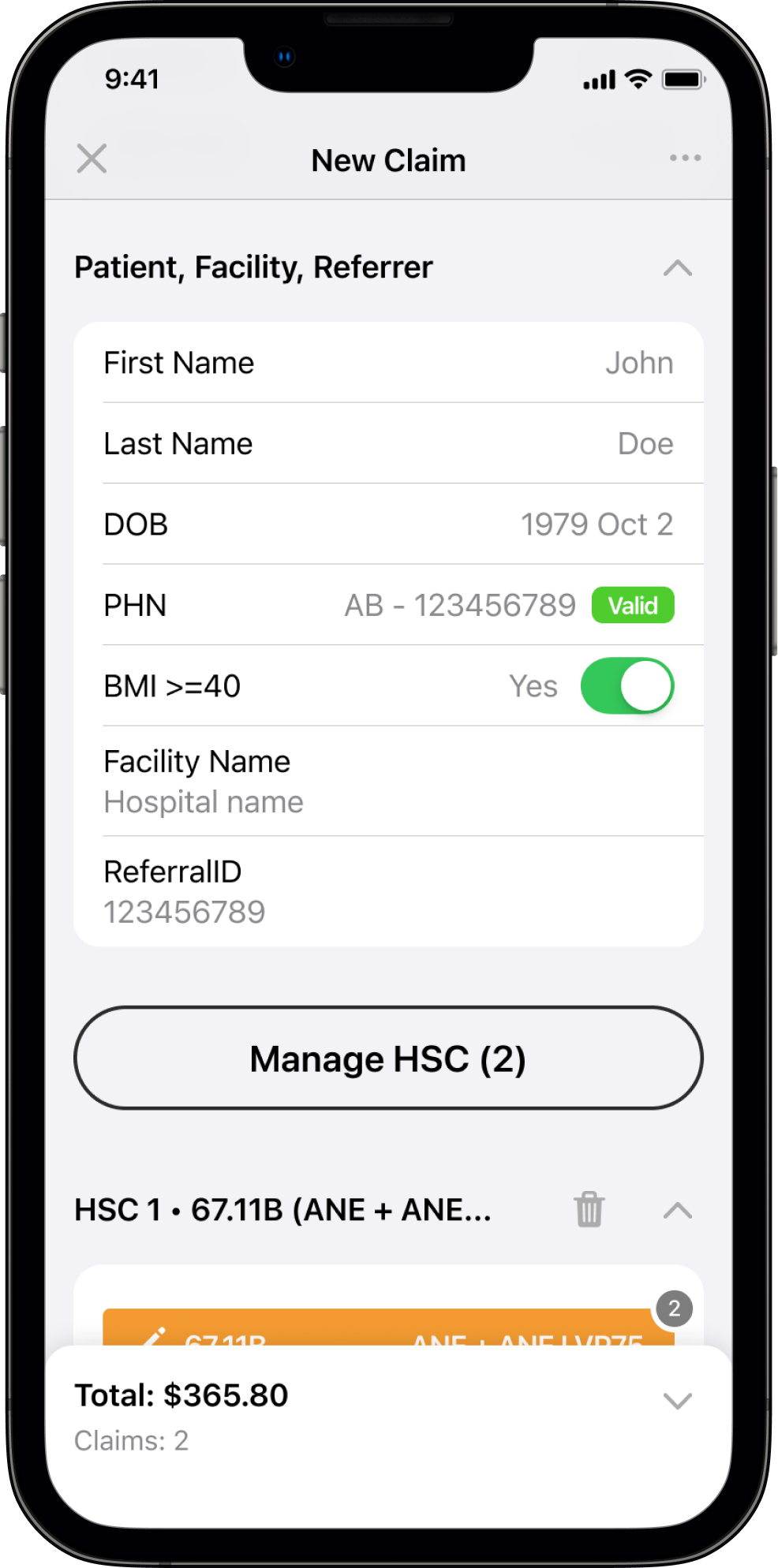The height and width of the screenshot is (1568, 778).
Task: Open Manage HSC (2)
Action: (388, 1058)
